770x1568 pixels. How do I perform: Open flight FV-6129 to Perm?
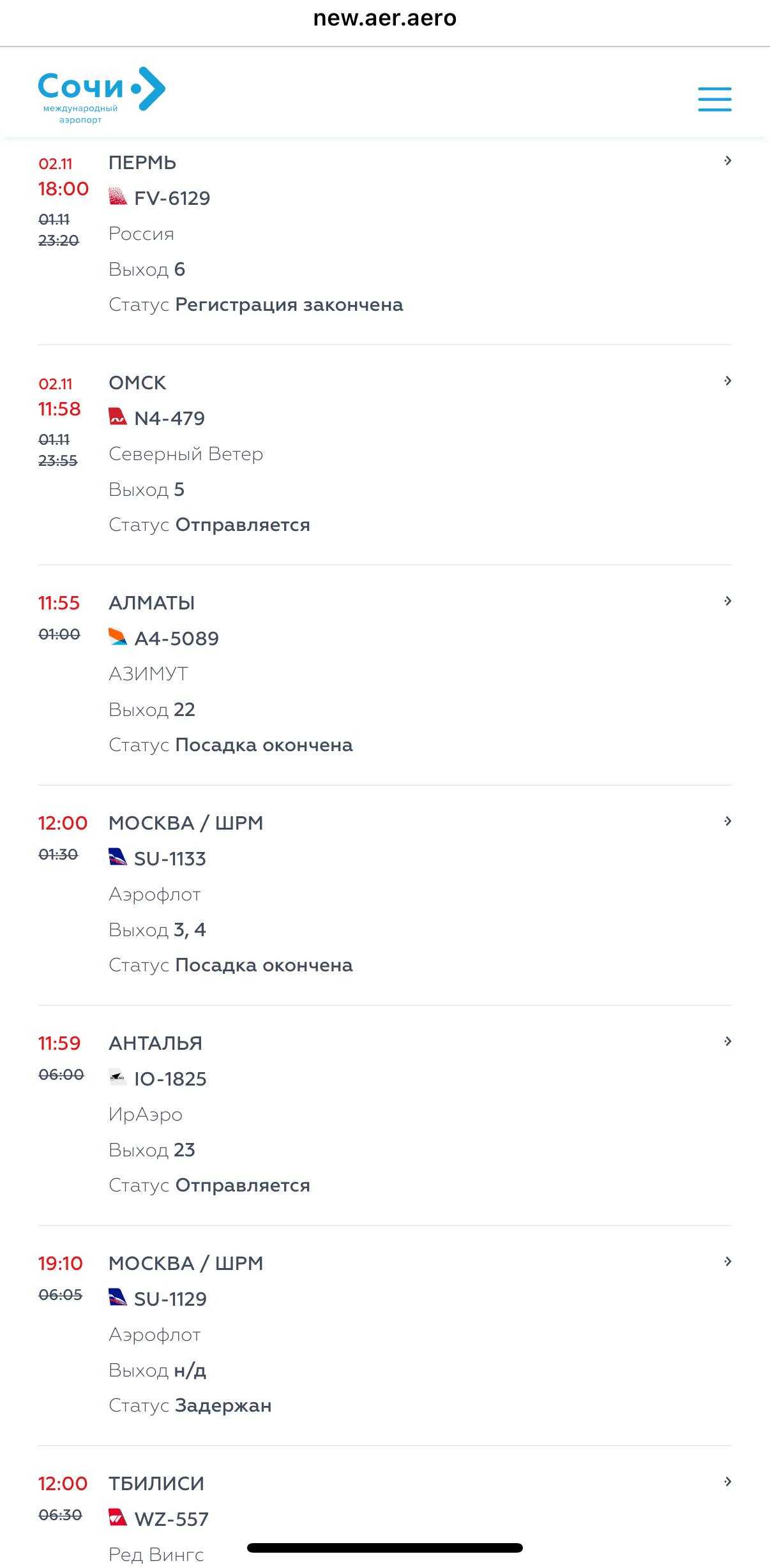point(172,197)
